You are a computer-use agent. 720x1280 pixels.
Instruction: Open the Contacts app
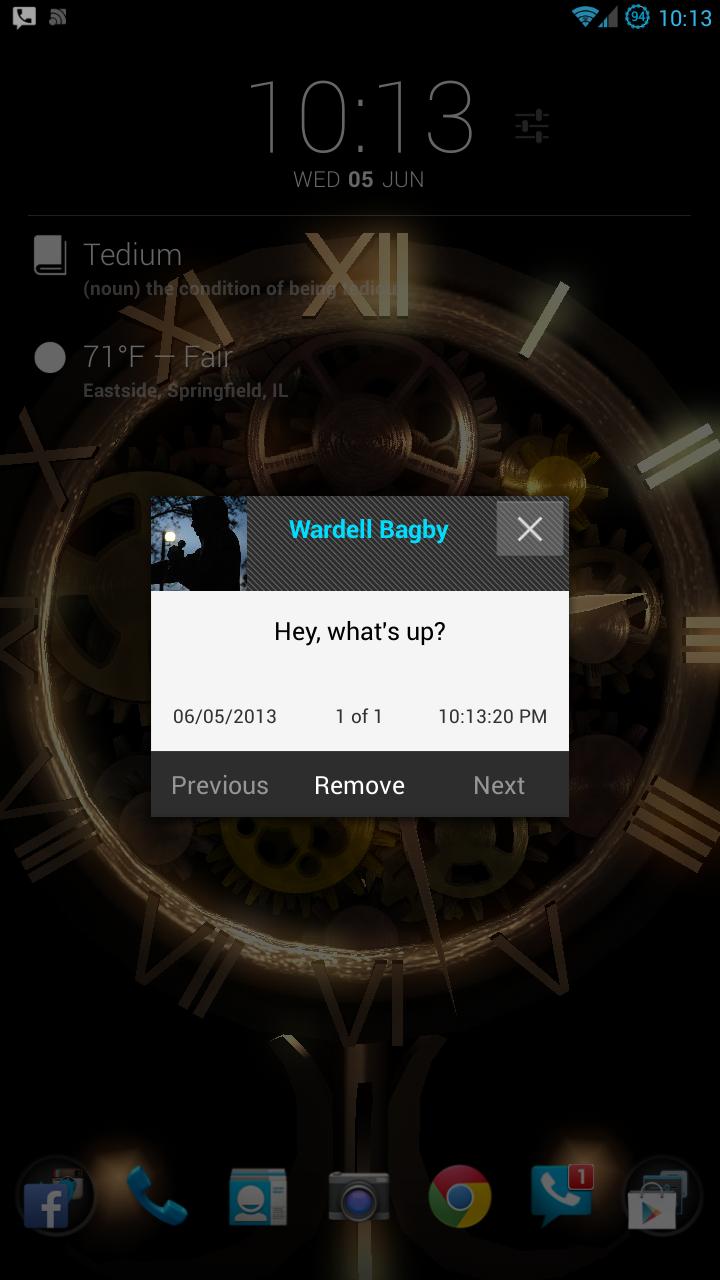(258, 1197)
